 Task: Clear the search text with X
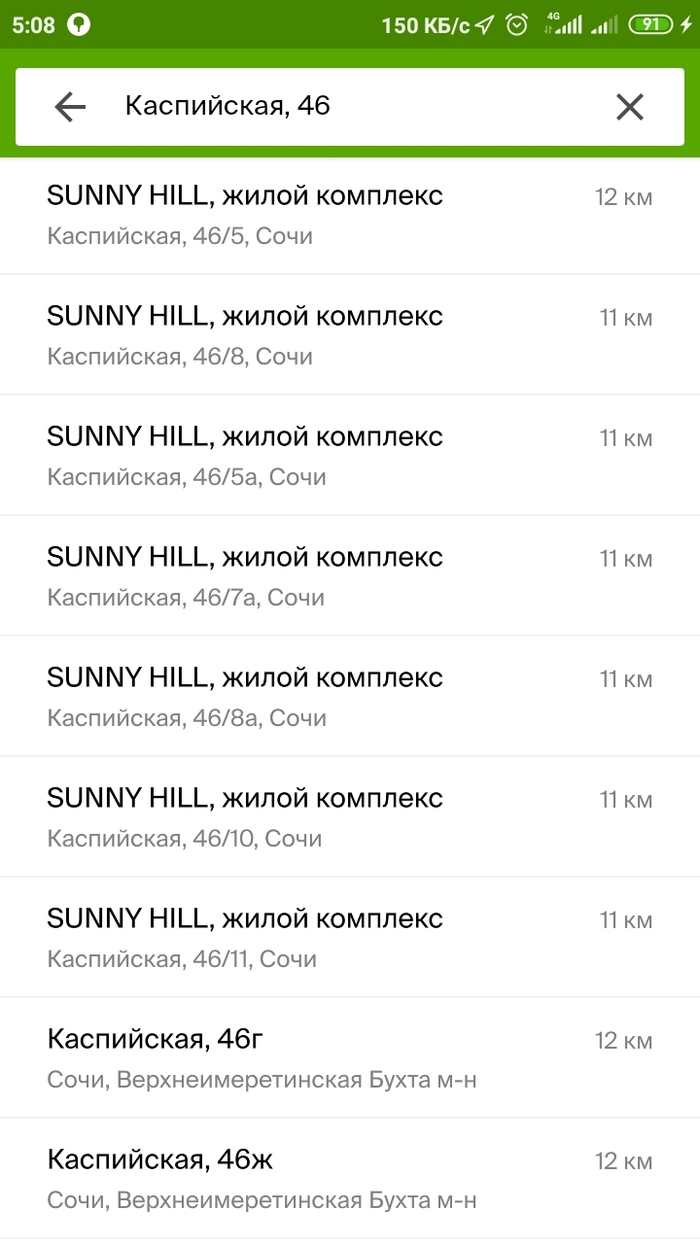(629, 107)
